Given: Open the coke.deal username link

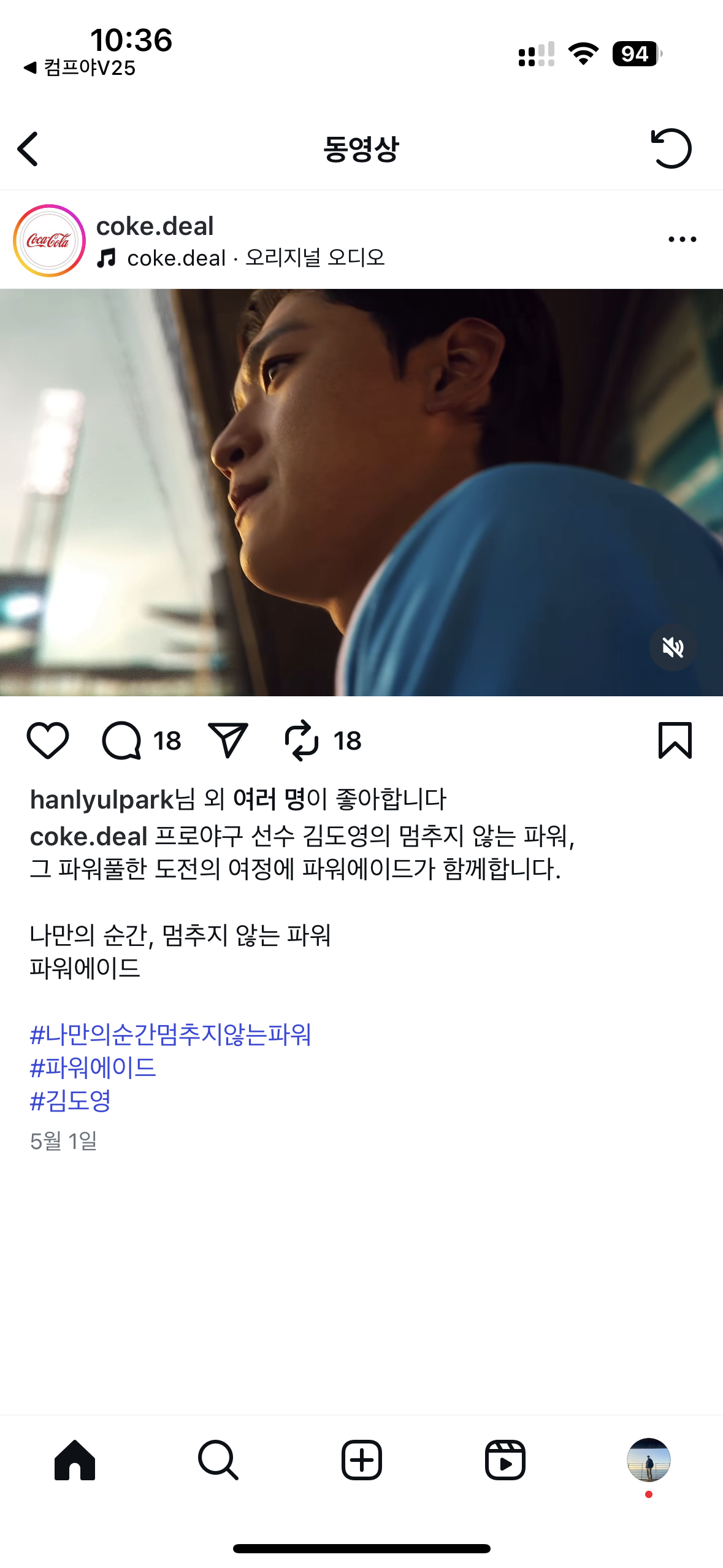Looking at the screenshot, I should point(155,226).
